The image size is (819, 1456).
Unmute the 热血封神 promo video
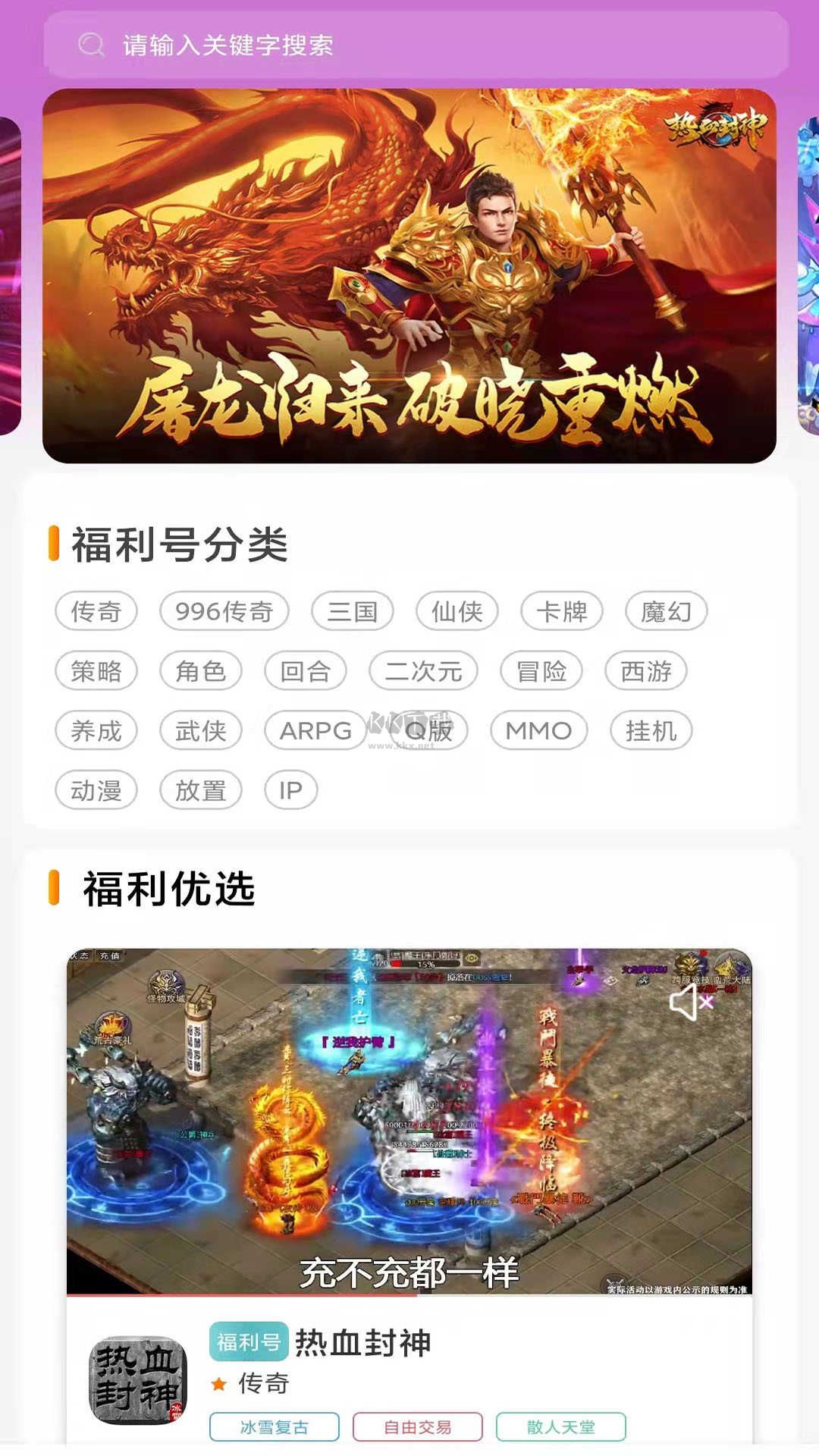tap(691, 1003)
